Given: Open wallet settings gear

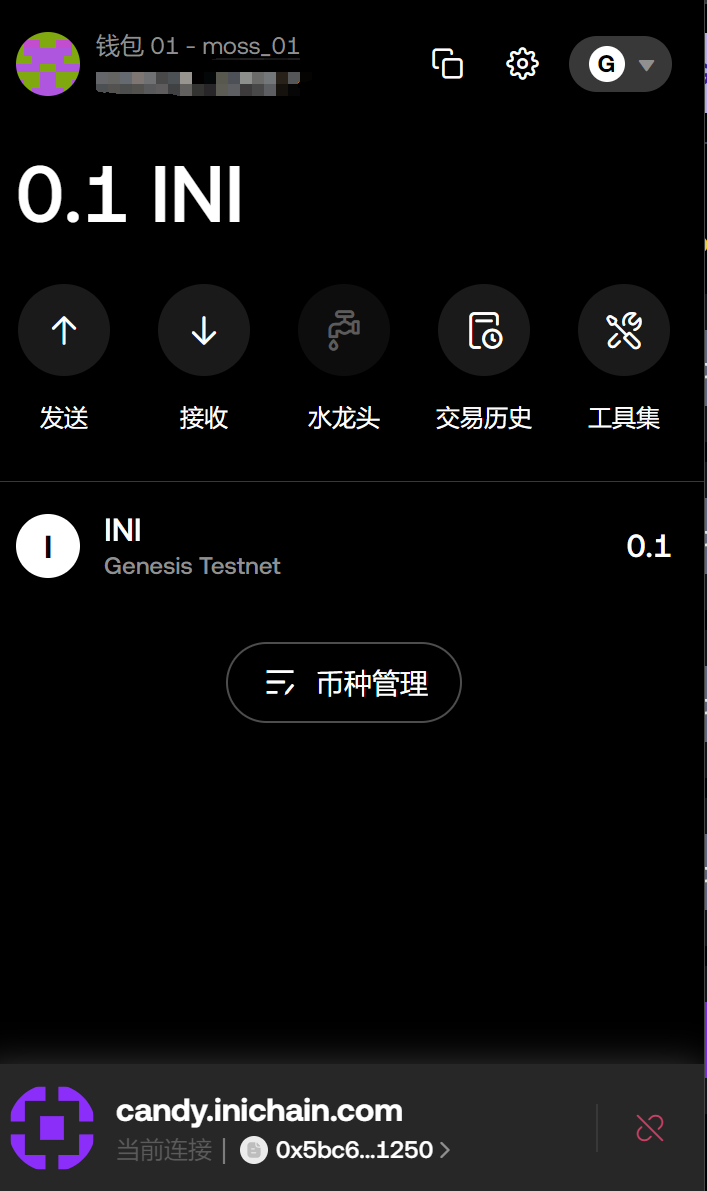Looking at the screenshot, I should pyautogui.click(x=522, y=64).
